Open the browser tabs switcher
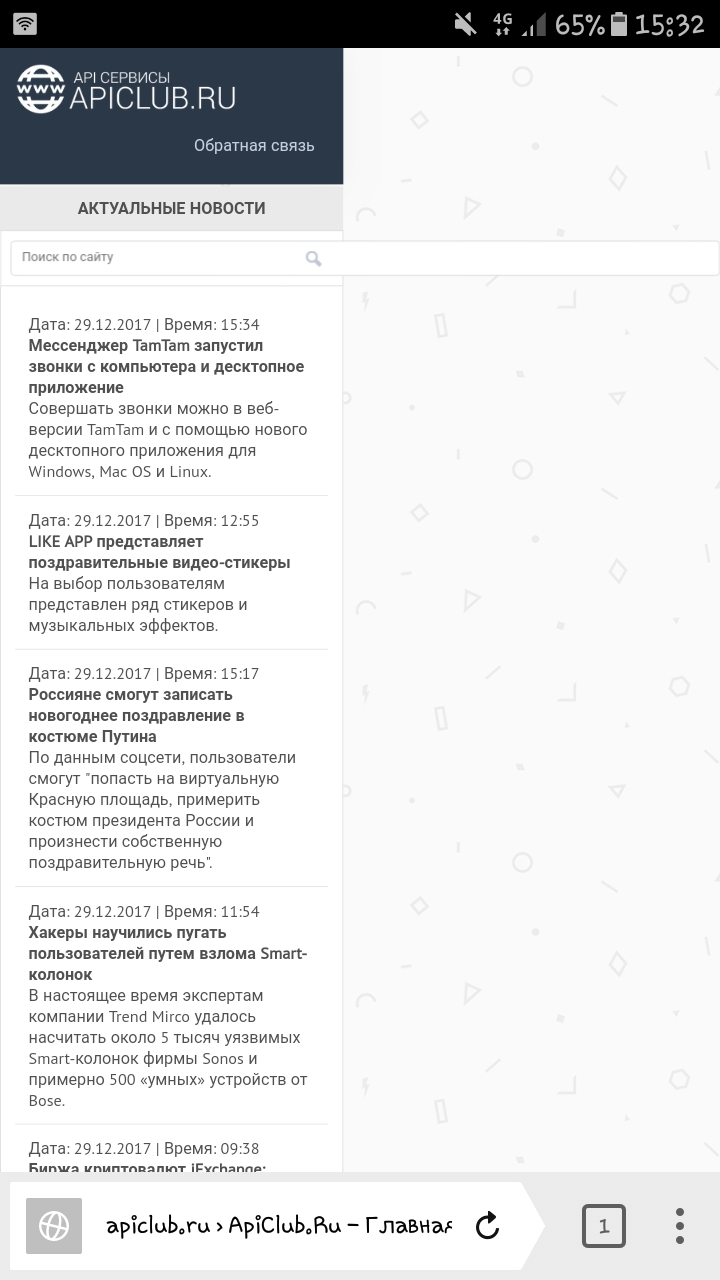 point(603,1226)
